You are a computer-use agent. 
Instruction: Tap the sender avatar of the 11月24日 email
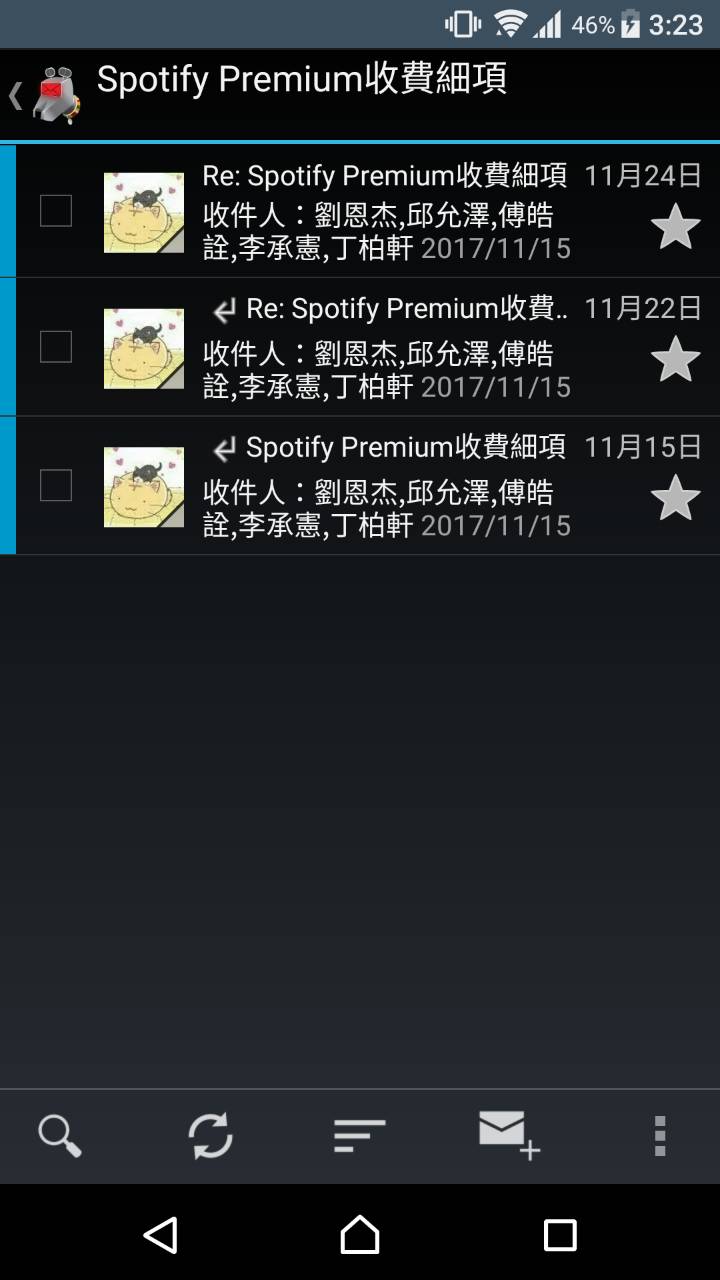point(144,212)
